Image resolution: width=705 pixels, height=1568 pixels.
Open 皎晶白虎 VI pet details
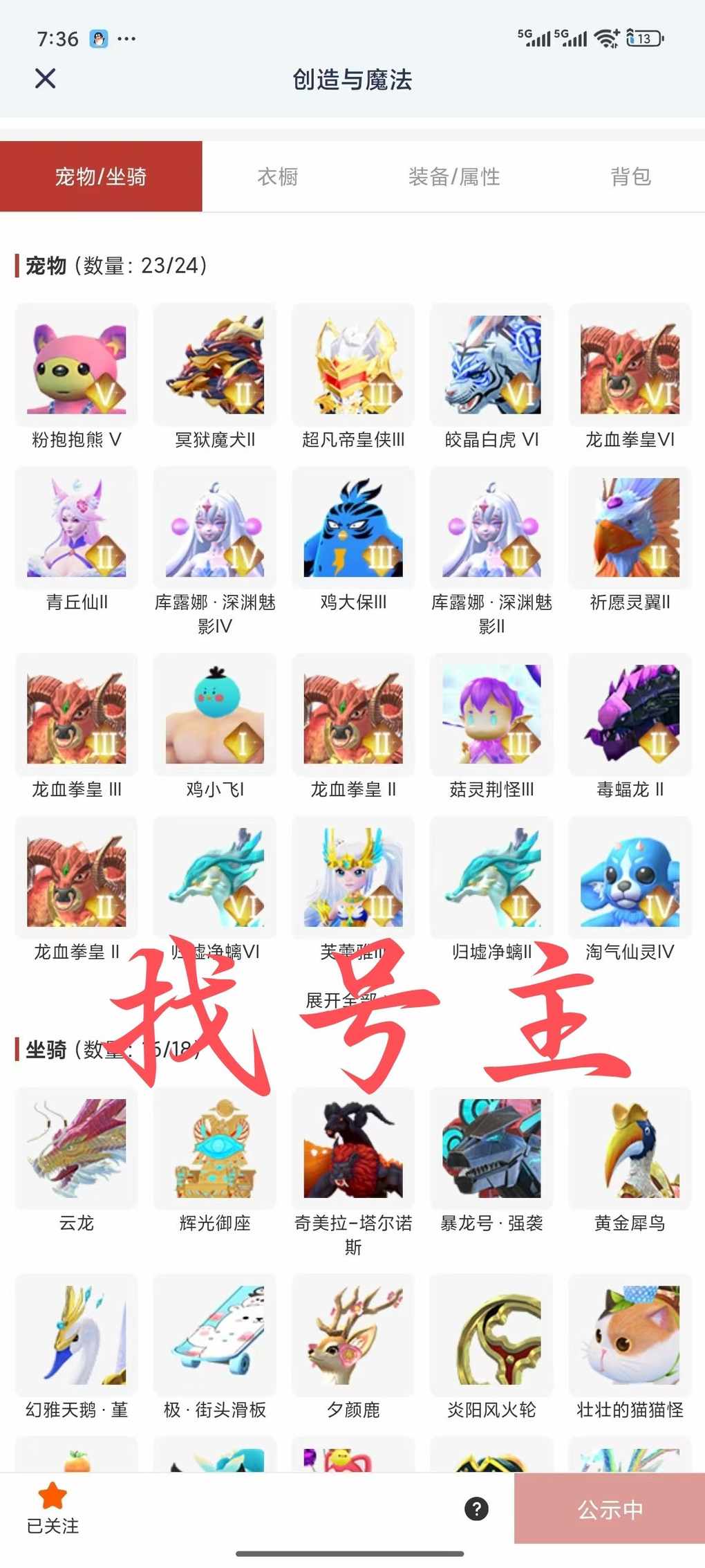tap(491, 365)
